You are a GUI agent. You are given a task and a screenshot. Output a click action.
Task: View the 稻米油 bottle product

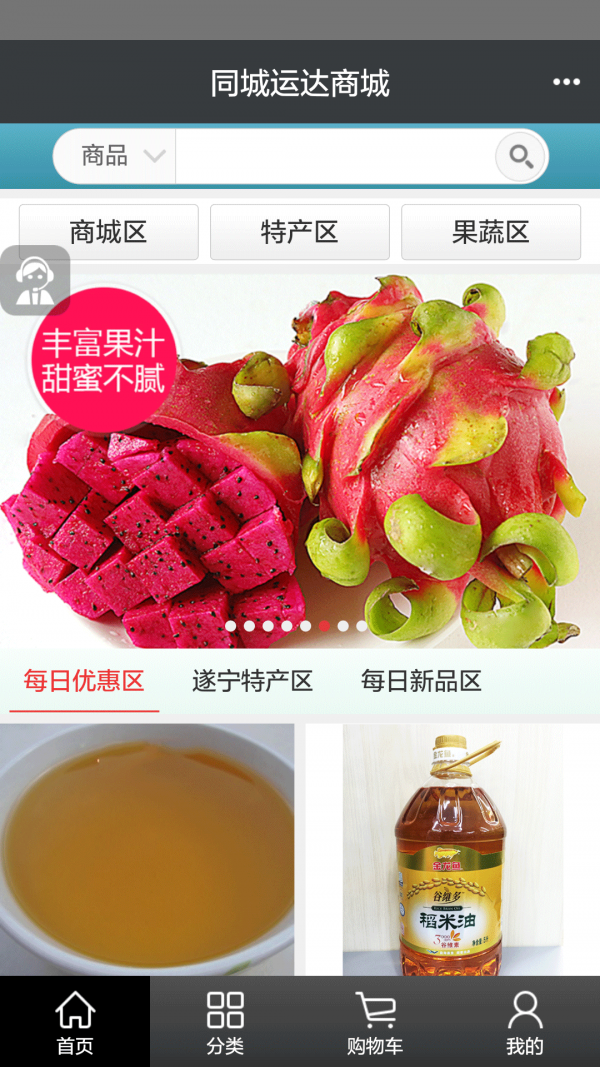(x=452, y=850)
